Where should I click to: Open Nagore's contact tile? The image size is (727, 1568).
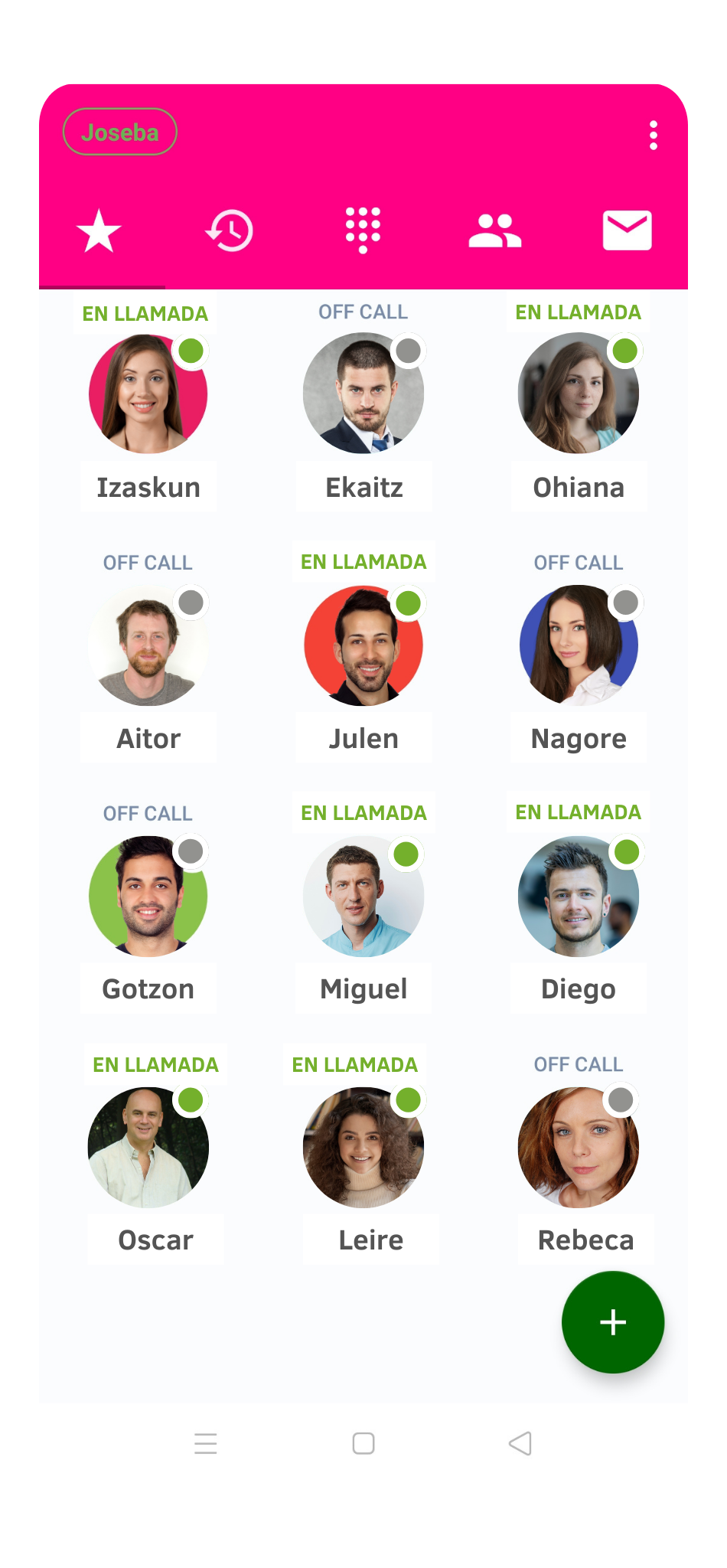[x=579, y=645]
